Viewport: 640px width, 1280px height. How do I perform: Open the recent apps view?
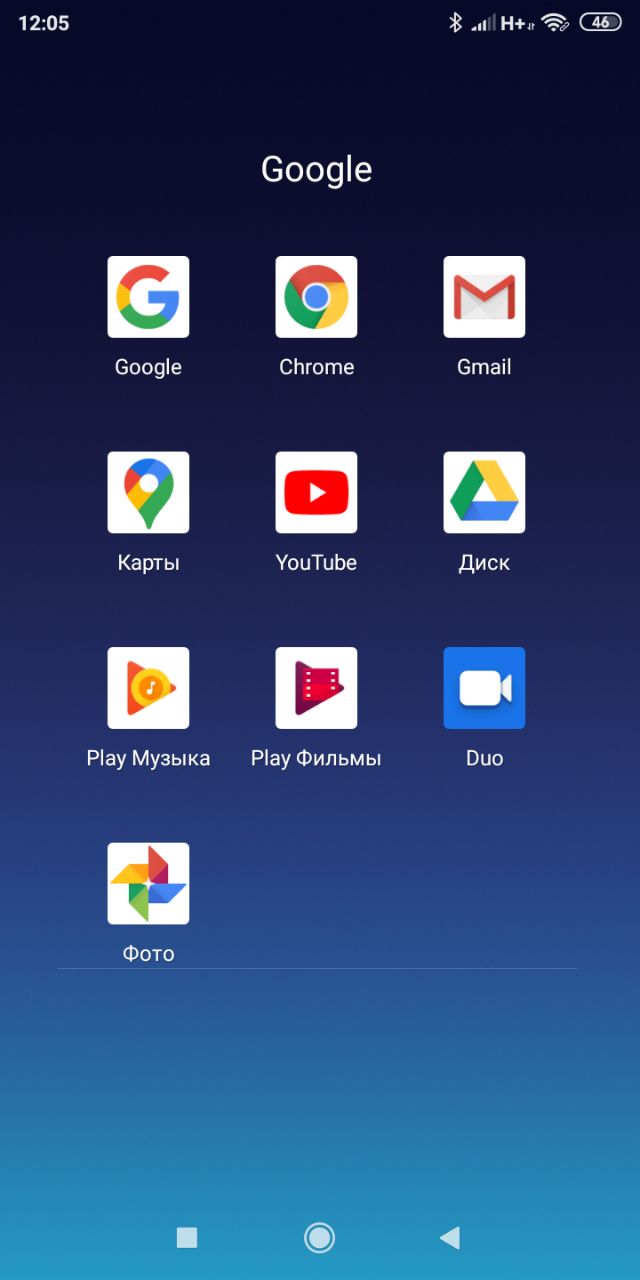tap(187, 1238)
